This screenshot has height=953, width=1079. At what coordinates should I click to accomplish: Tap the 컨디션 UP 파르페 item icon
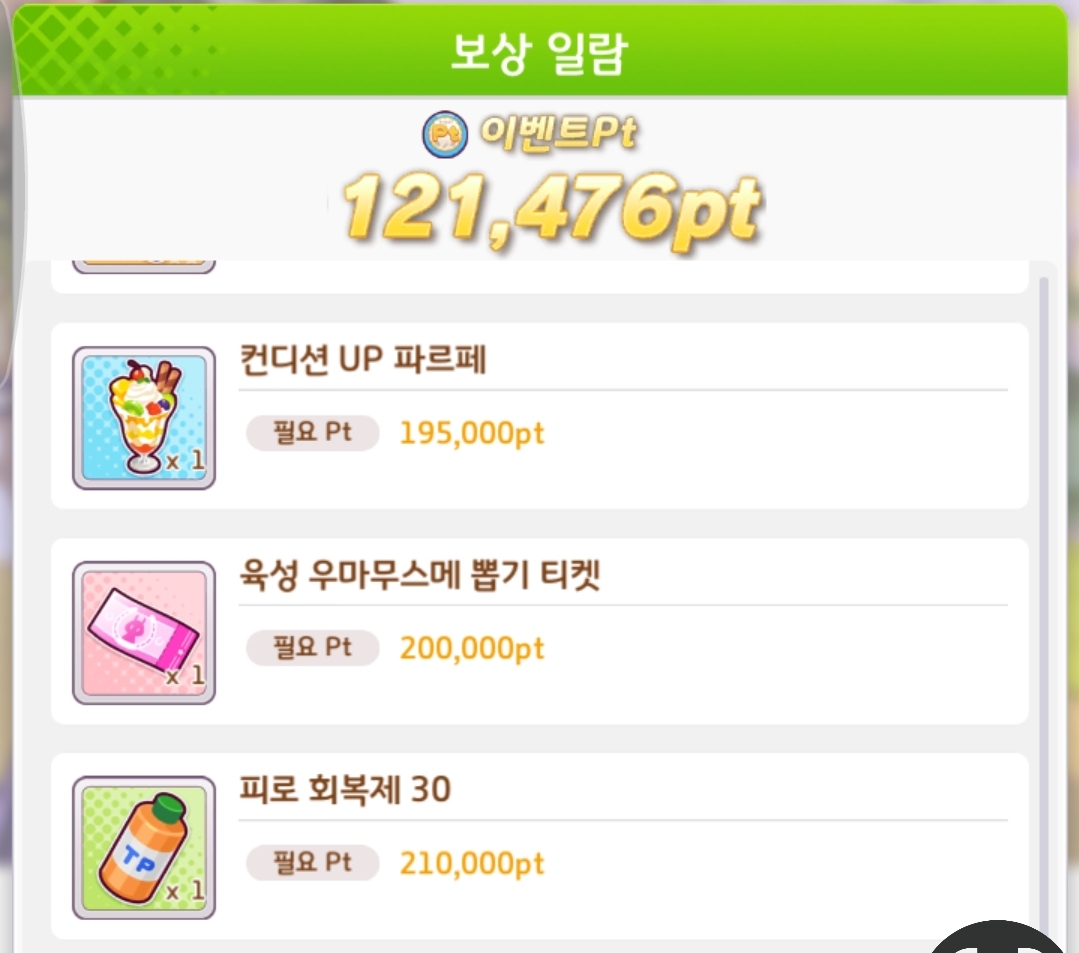[144, 418]
